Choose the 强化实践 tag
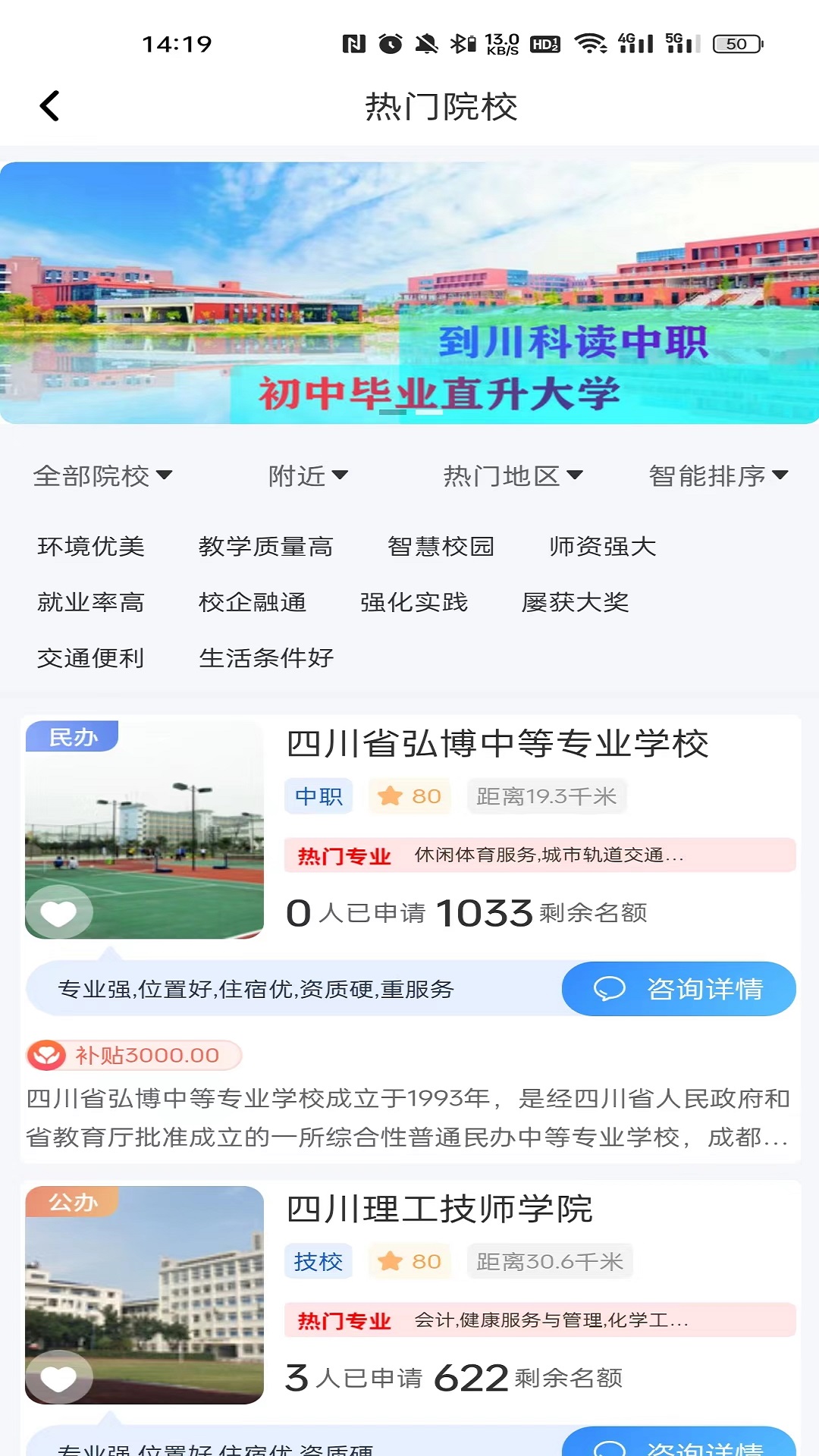Image resolution: width=819 pixels, height=1456 pixels. click(x=414, y=603)
